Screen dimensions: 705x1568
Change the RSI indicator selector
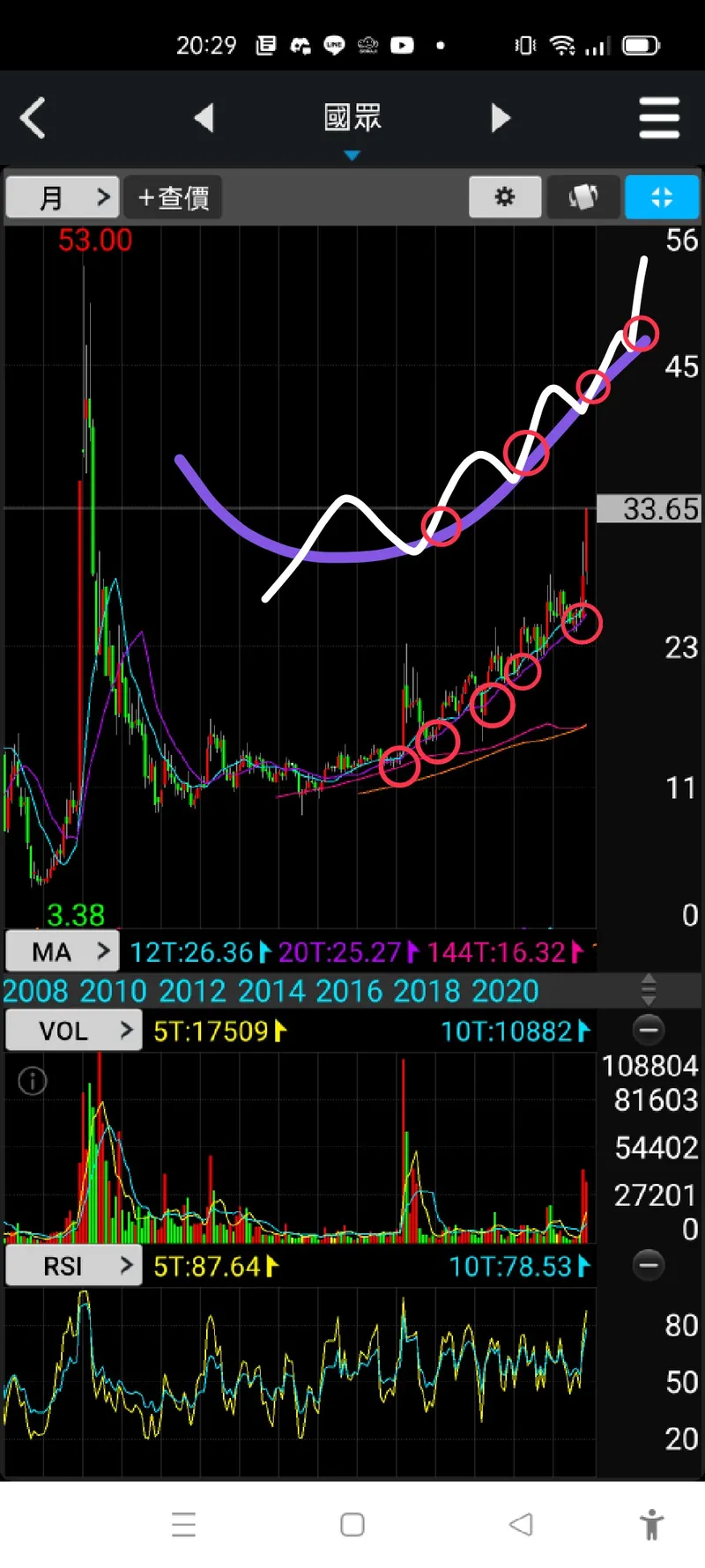pos(74,1266)
